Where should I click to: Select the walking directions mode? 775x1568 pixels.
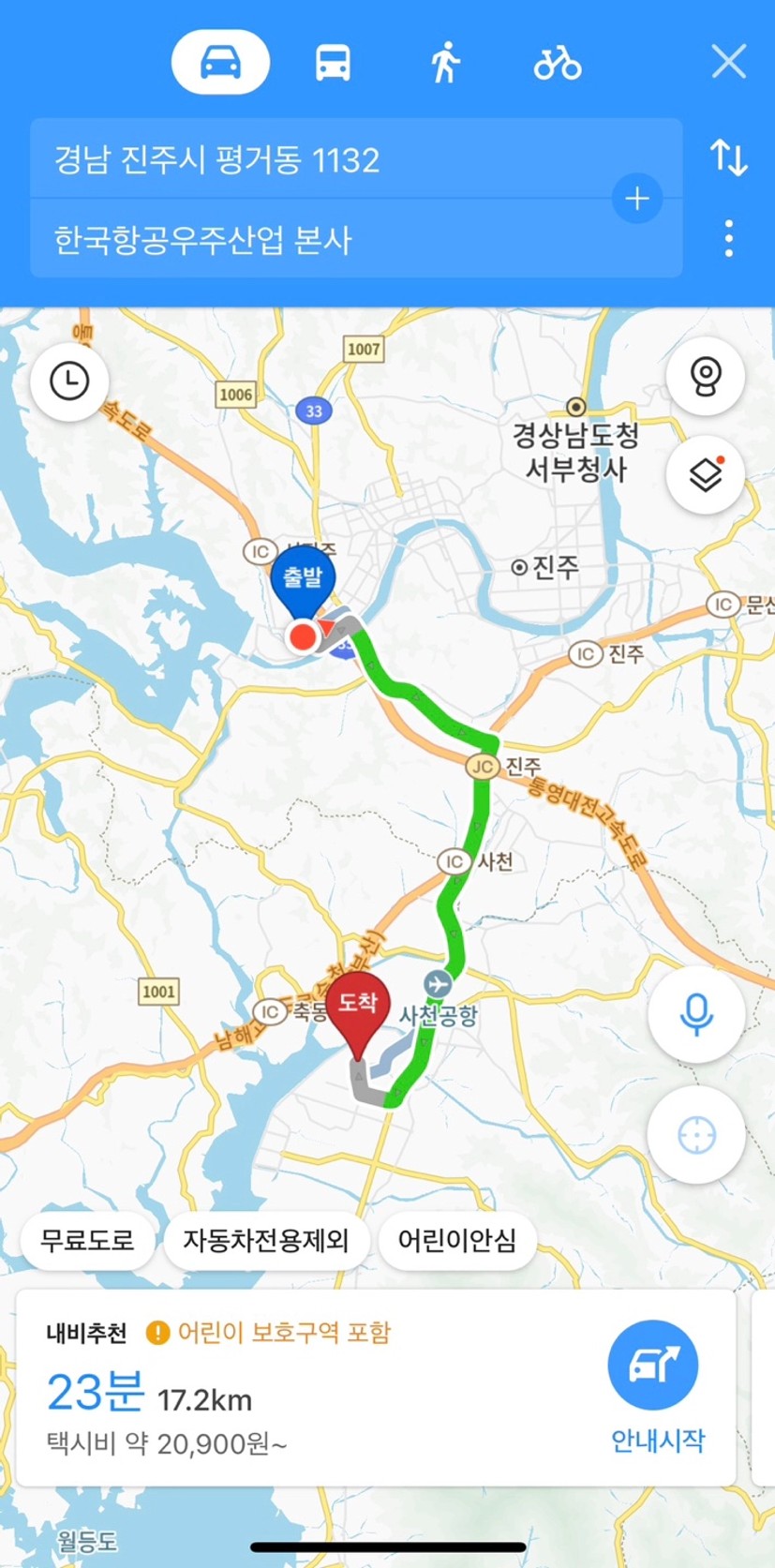point(446,63)
